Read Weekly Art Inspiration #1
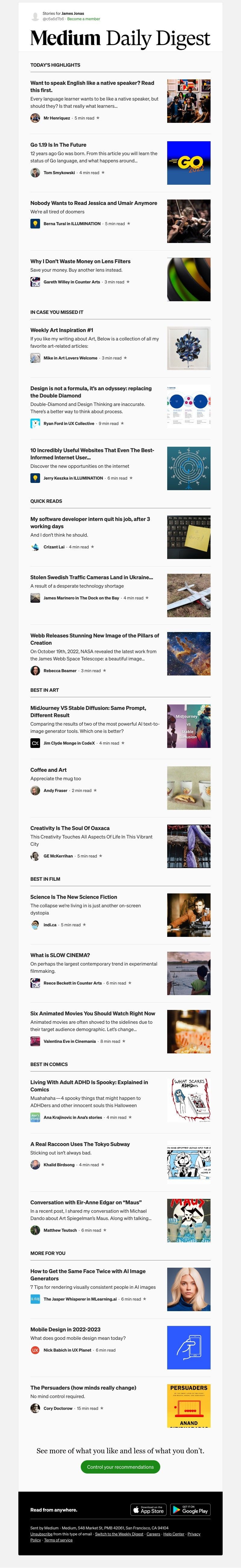This screenshot has height=1568, width=241. pos(62,330)
